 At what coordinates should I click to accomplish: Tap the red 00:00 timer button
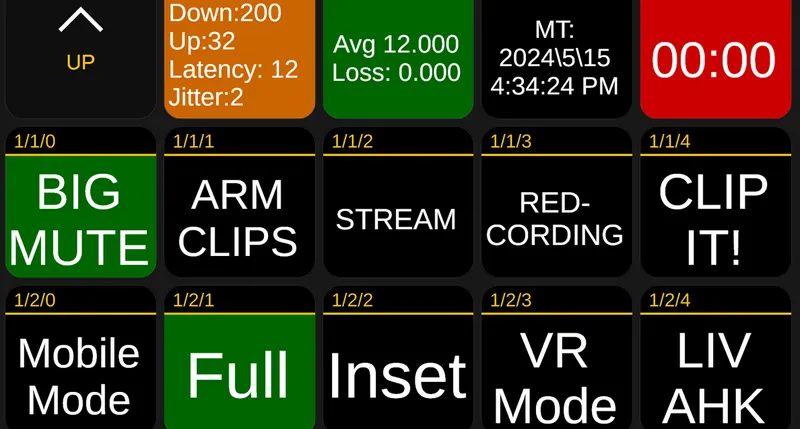pyautogui.click(x=714, y=58)
